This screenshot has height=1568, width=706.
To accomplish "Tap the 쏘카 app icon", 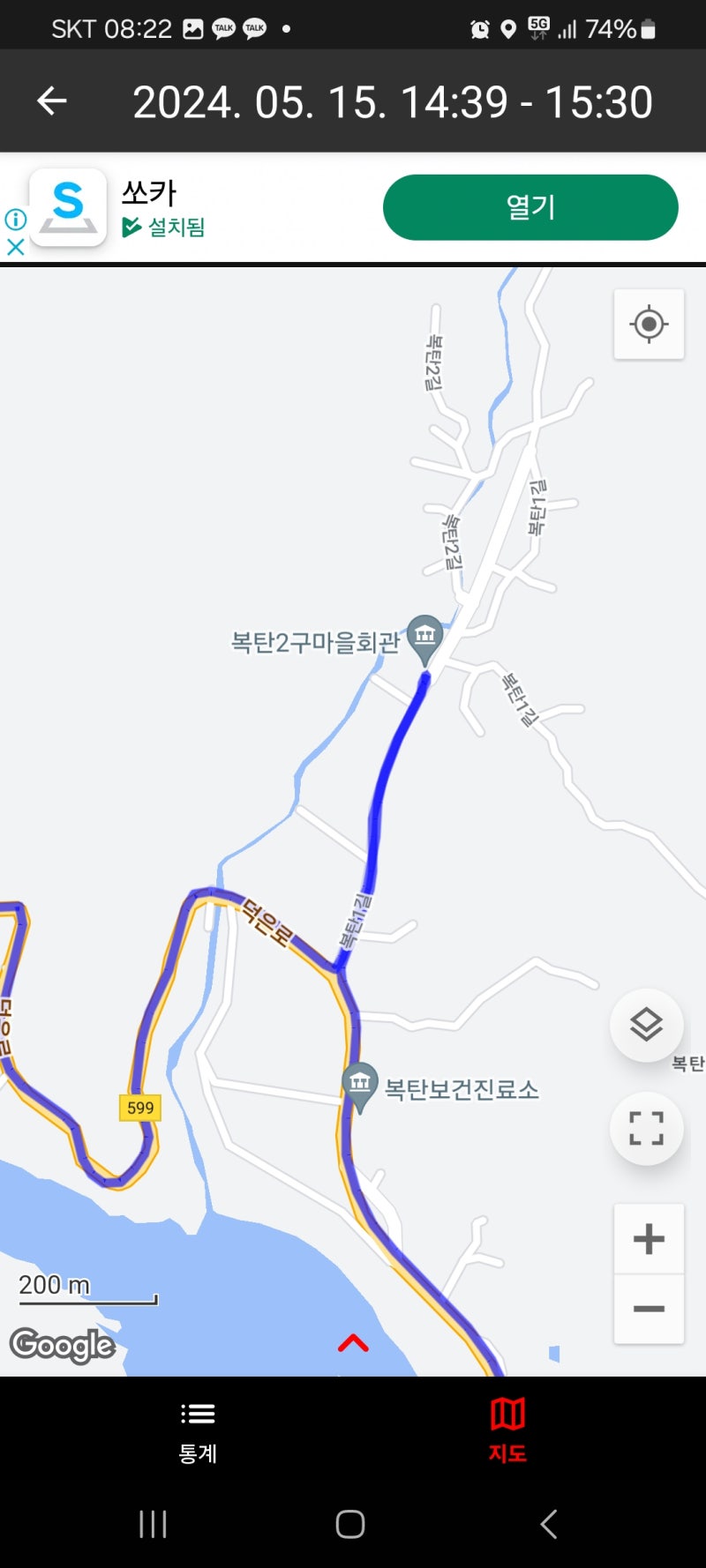I will click(x=67, y=207).
